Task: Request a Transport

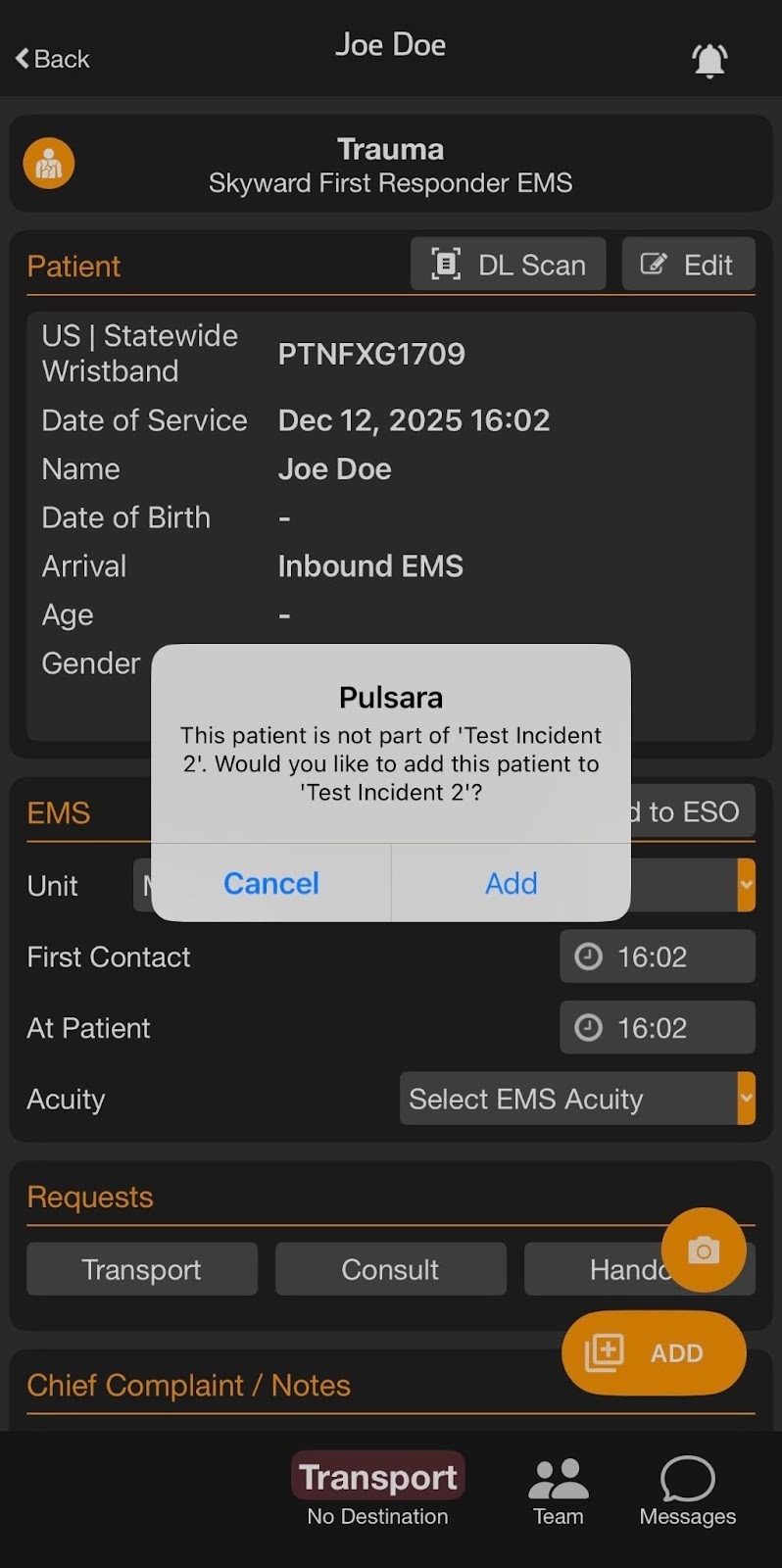Action: pyautogui.click(x=142, y=1269)
